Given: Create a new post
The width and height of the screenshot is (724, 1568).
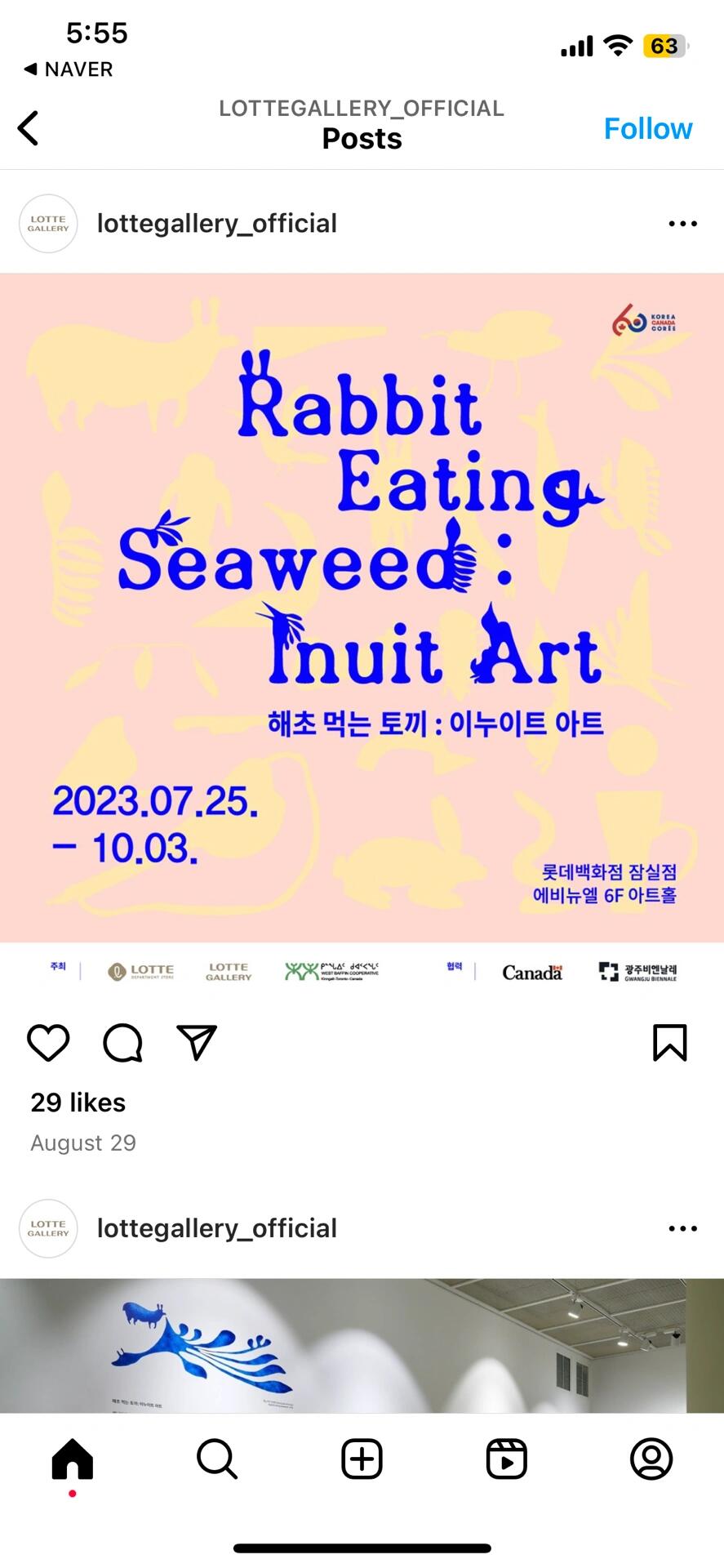Looking at the screenshot, I should click(x=362, y=1459).
